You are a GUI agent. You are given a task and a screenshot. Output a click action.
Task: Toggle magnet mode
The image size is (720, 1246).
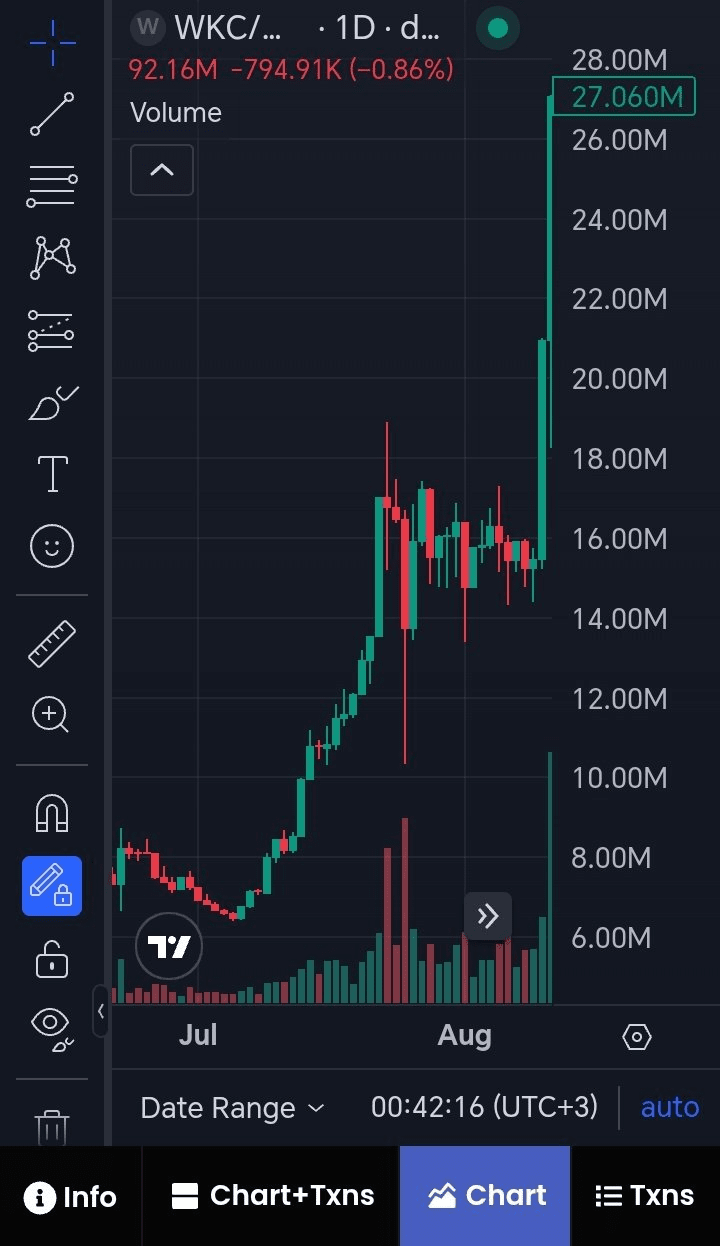[x=52, y=812]
